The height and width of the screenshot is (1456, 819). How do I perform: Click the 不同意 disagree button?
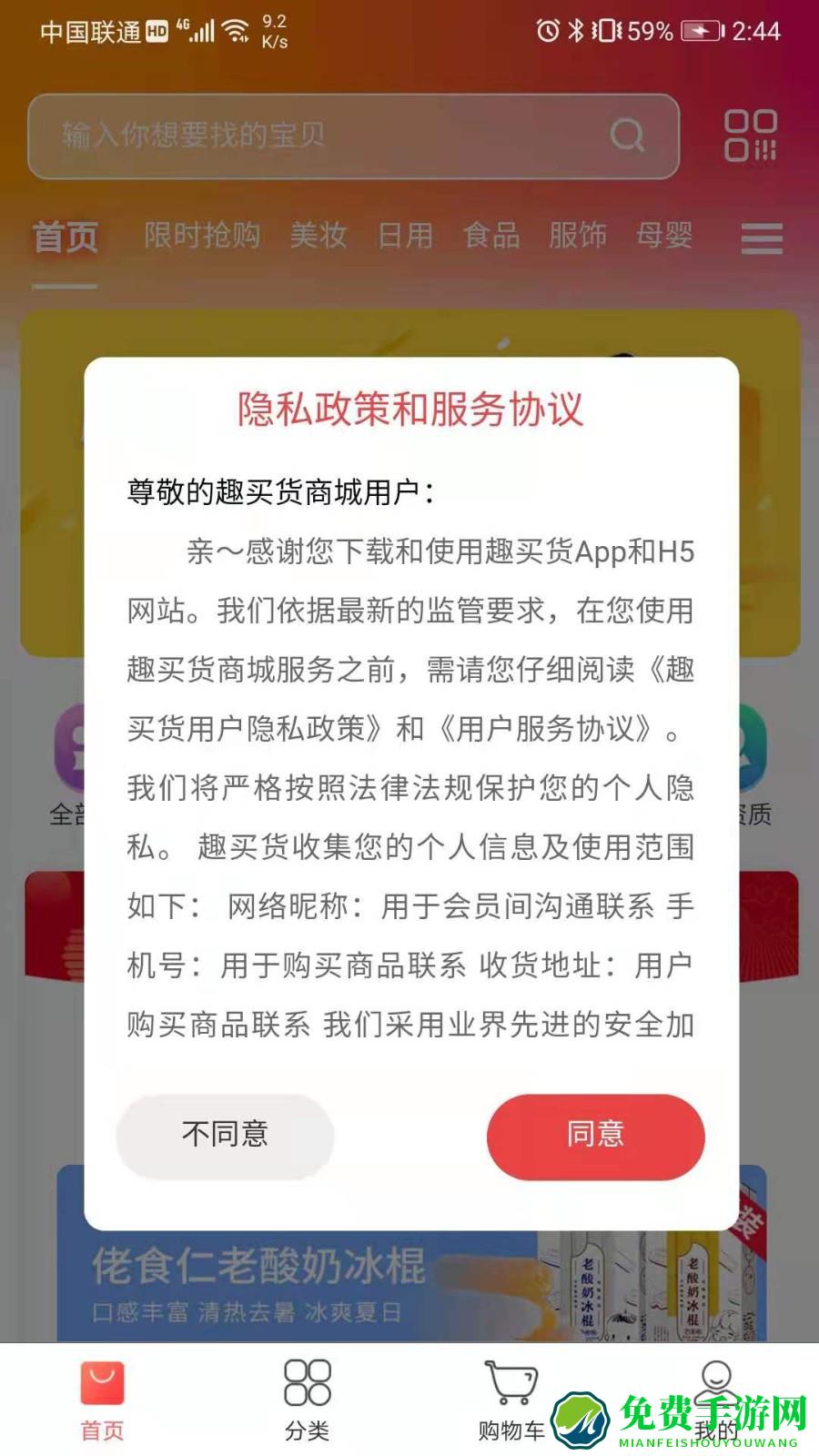(x=225, y=1135)
